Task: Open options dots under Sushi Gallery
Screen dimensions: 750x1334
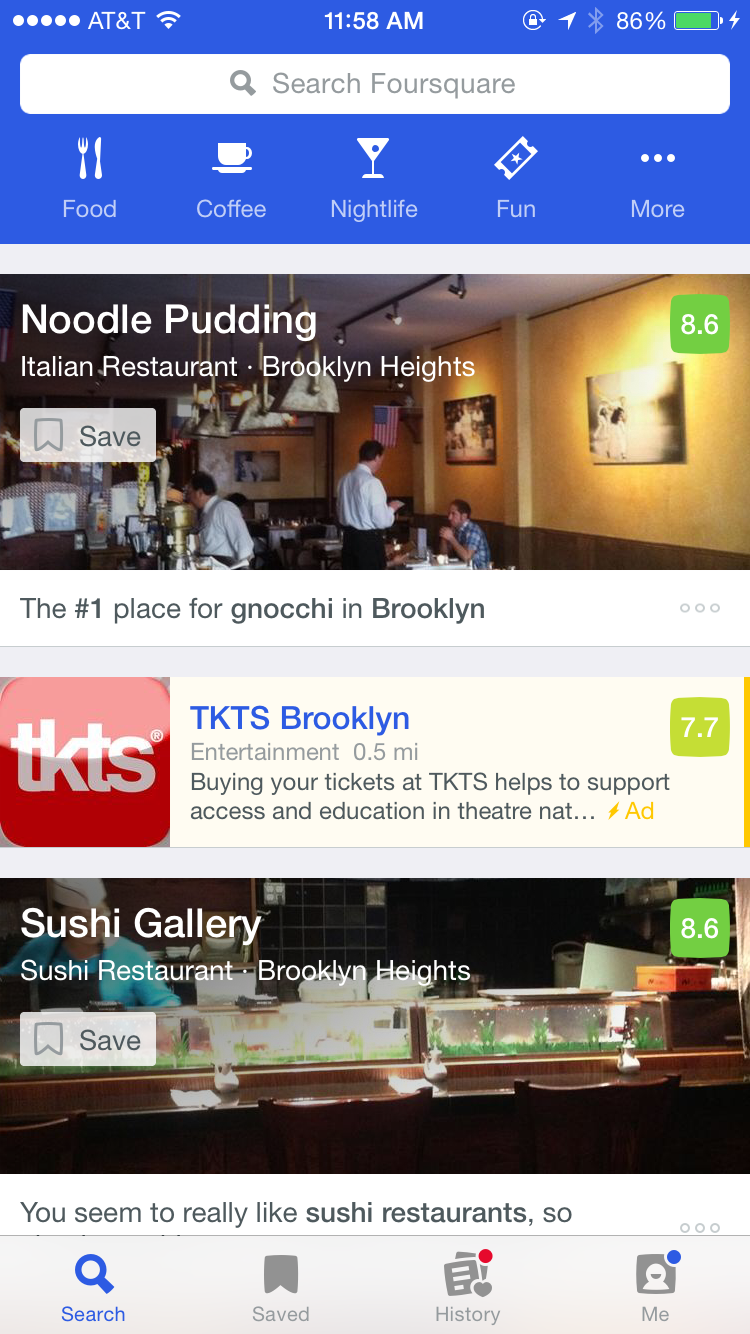Action: (x=699, y=1227)
